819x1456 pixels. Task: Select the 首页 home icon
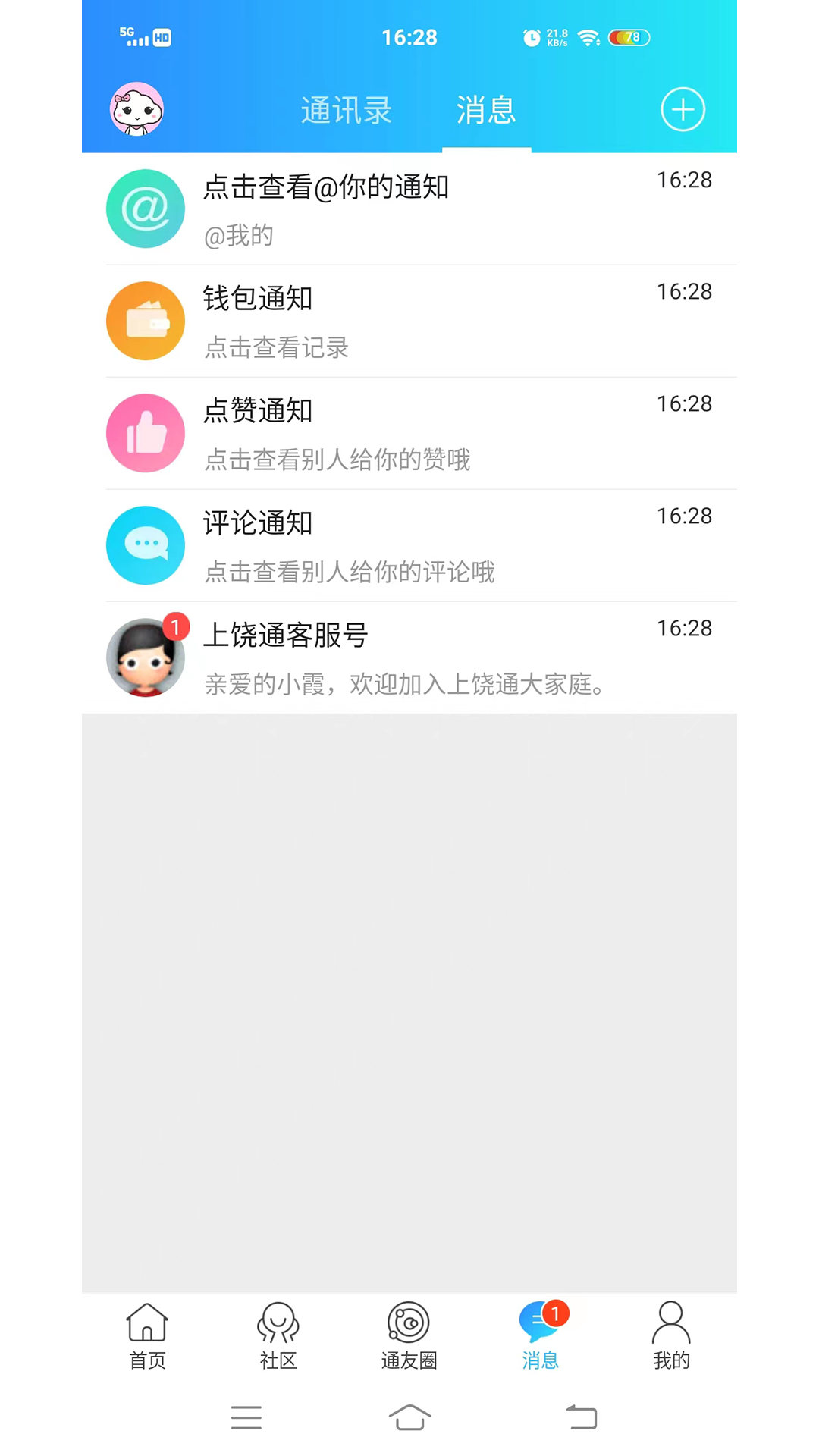click(x=146, y=1335)
